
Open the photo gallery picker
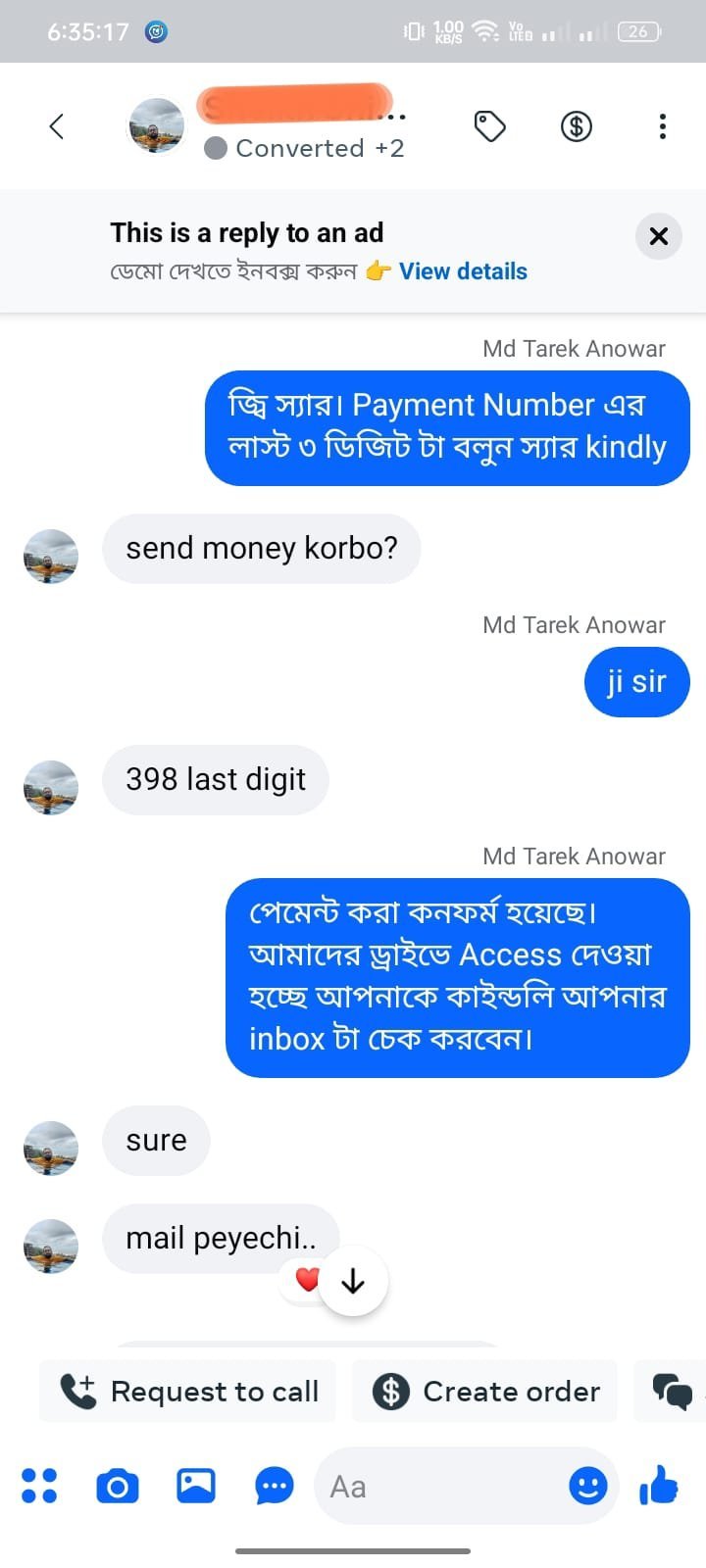[x=196, y=1486]
